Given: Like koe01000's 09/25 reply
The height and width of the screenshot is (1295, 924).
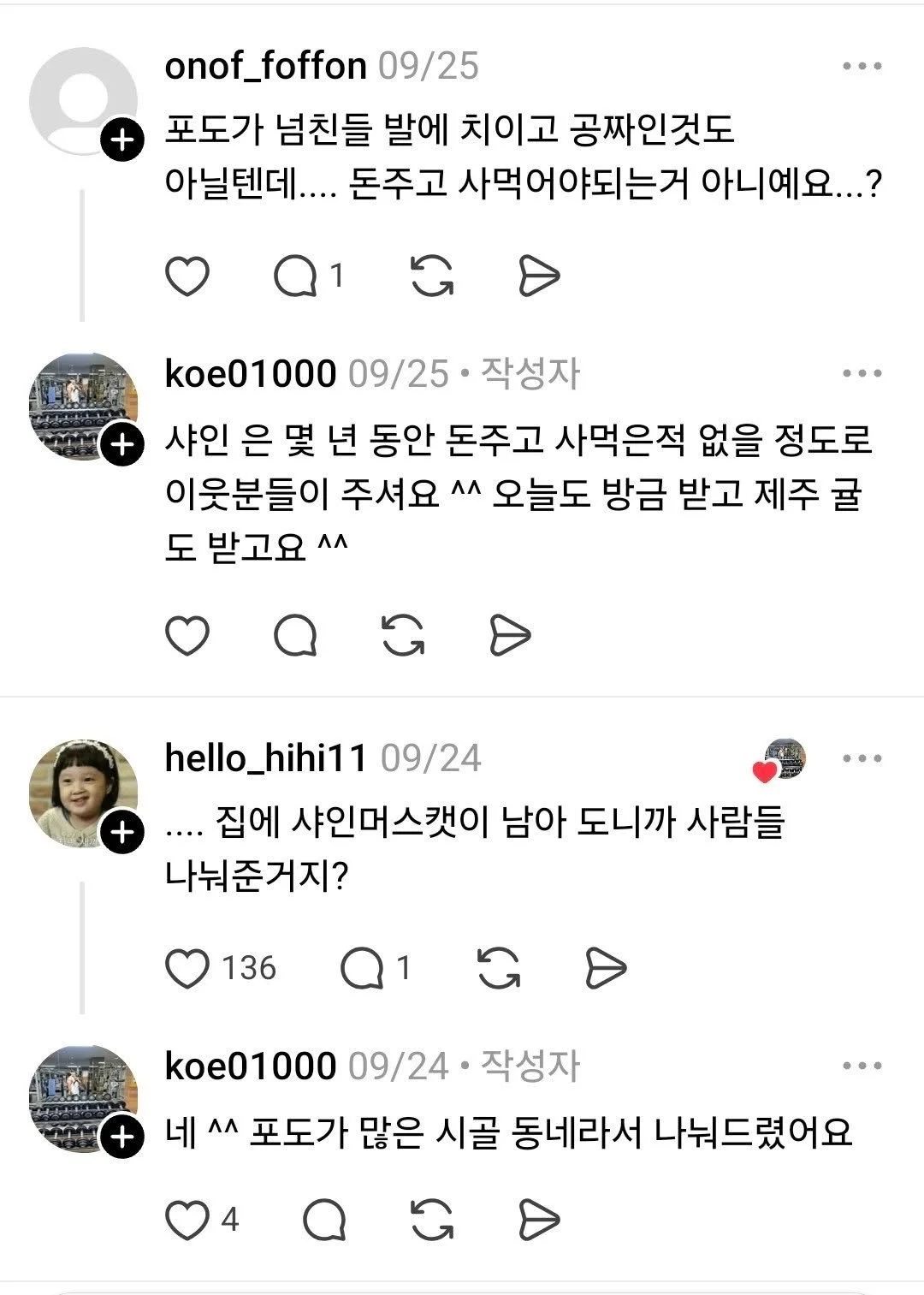Looking at the screenshot, I should pos(187,635).
